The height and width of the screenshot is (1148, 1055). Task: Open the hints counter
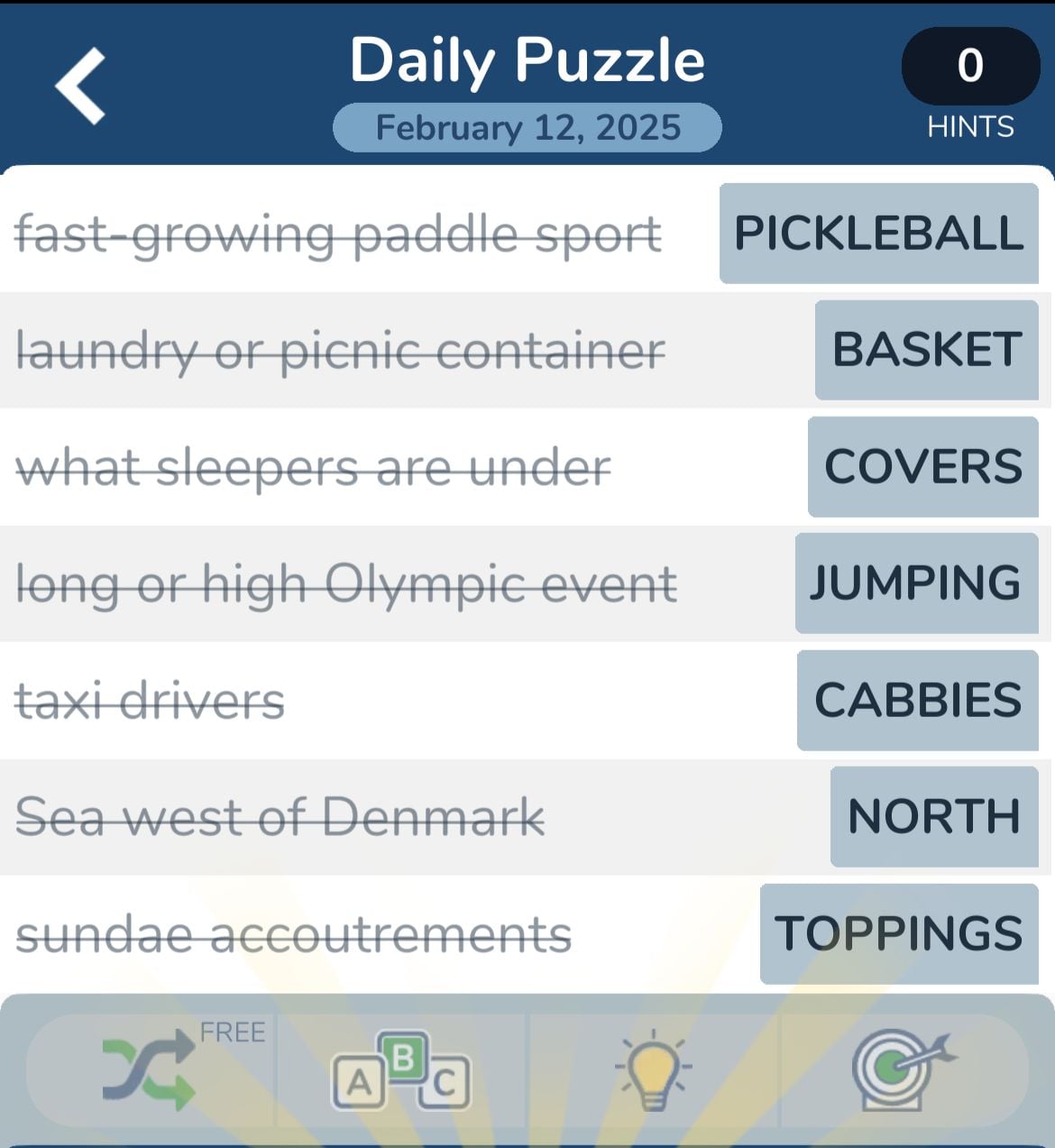click(970, 67)
